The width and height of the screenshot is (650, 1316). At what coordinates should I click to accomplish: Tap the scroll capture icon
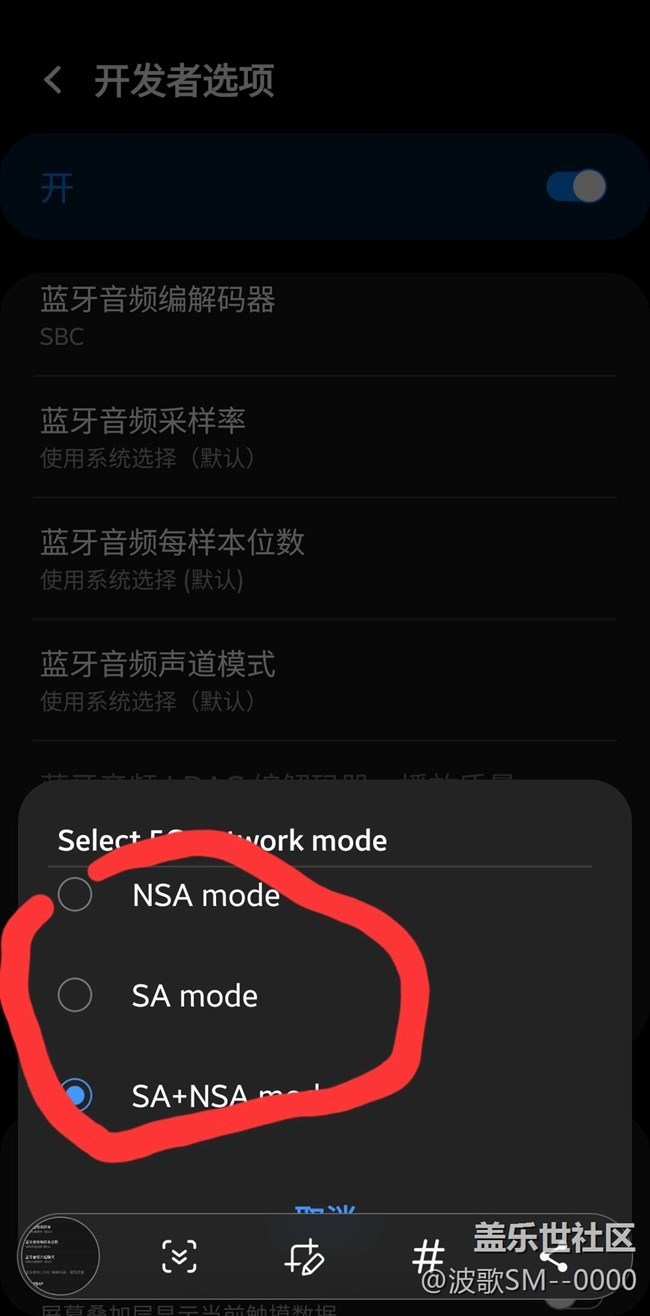pyautogui.click(x=180, y=1257)
